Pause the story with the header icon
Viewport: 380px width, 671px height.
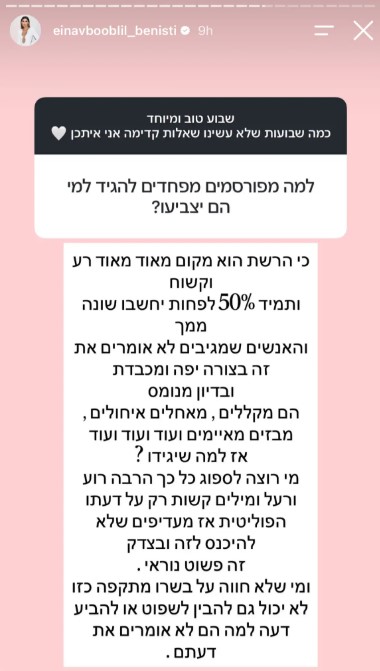point(324,31)
